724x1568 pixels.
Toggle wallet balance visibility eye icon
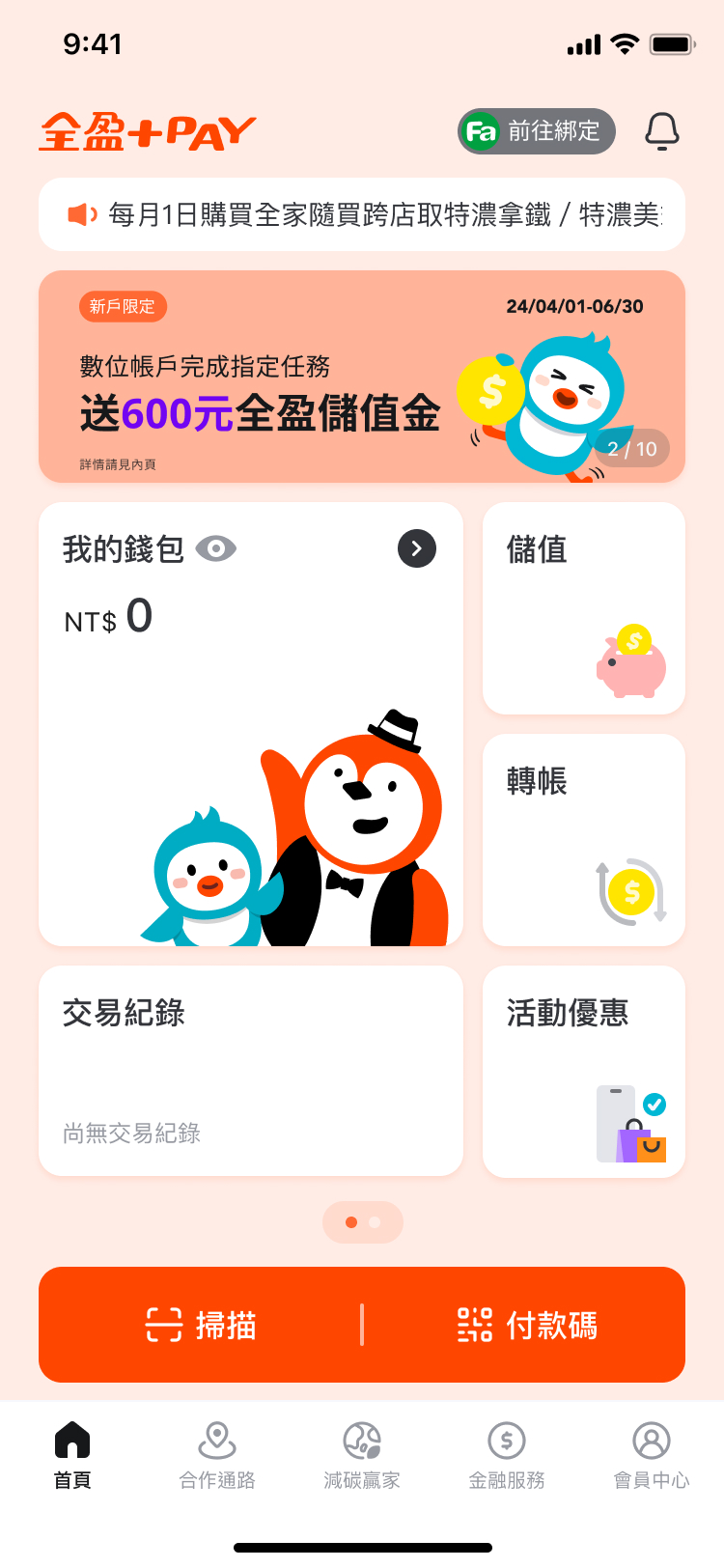click(x=215, y=548)
